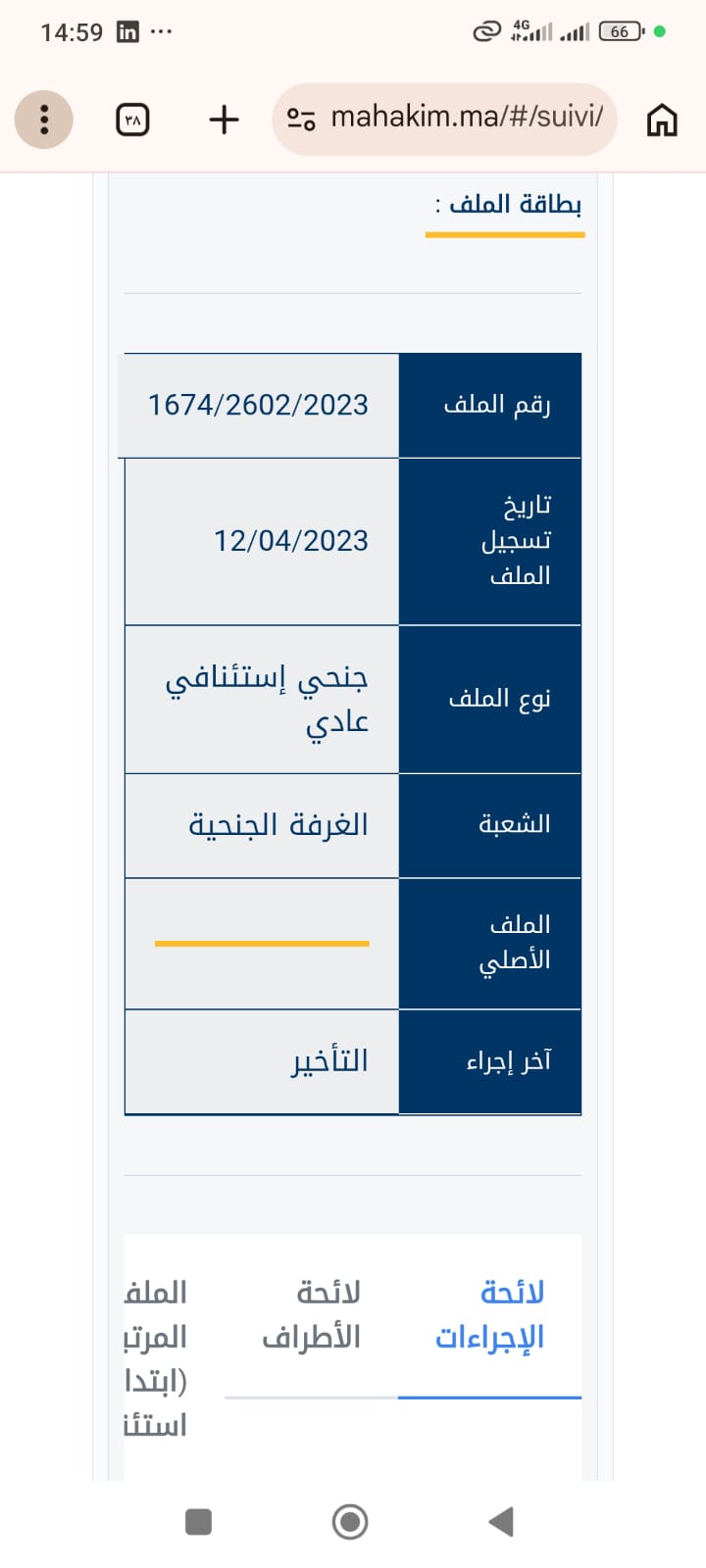Image resolution: width=706 pixels, height=1568 pixels.
Task: Switch to the لائحة الإجراءات tab
Action: [x=489, y=1314]
